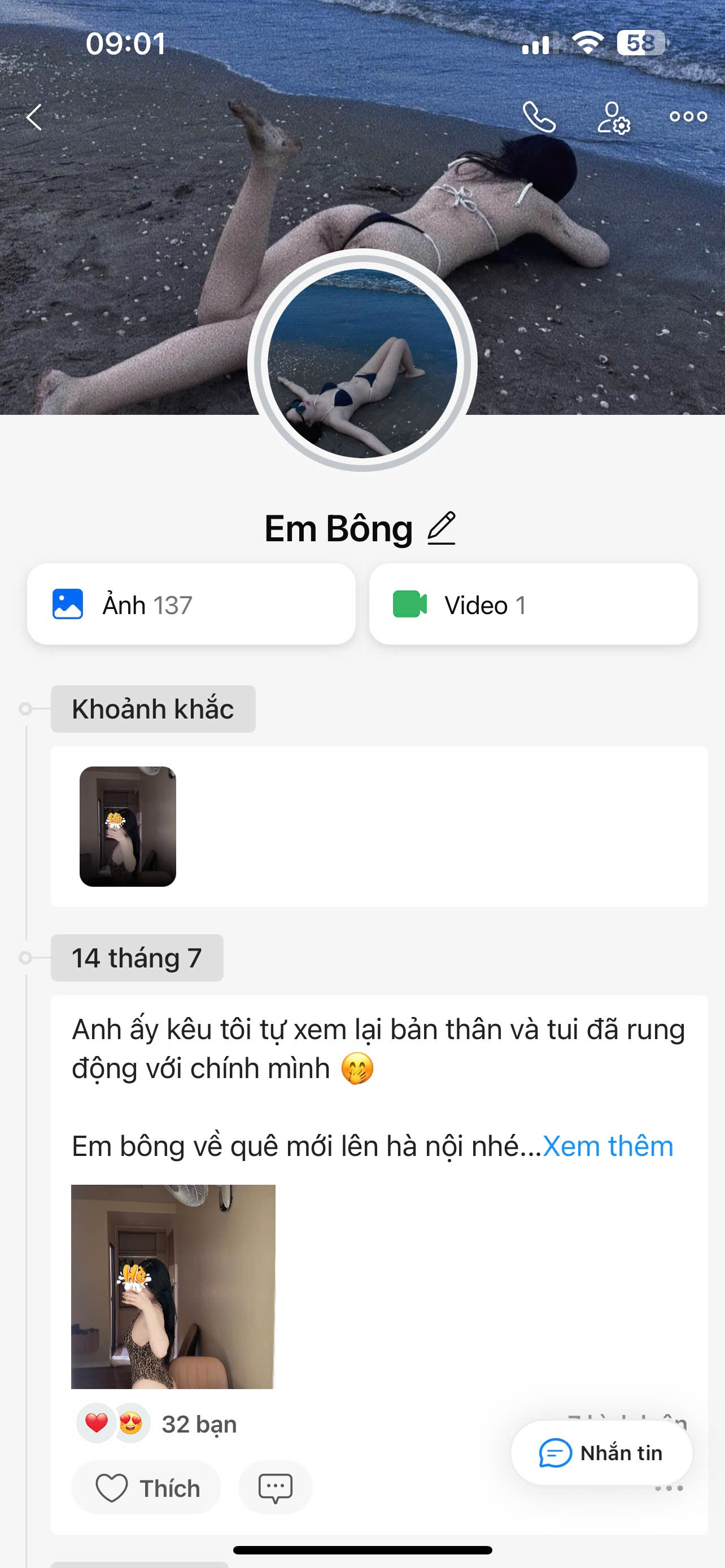Tap the chat icon inside Nhắn tin
This screenshot has width=725, height=1568.
click(x=554, y=1453)
